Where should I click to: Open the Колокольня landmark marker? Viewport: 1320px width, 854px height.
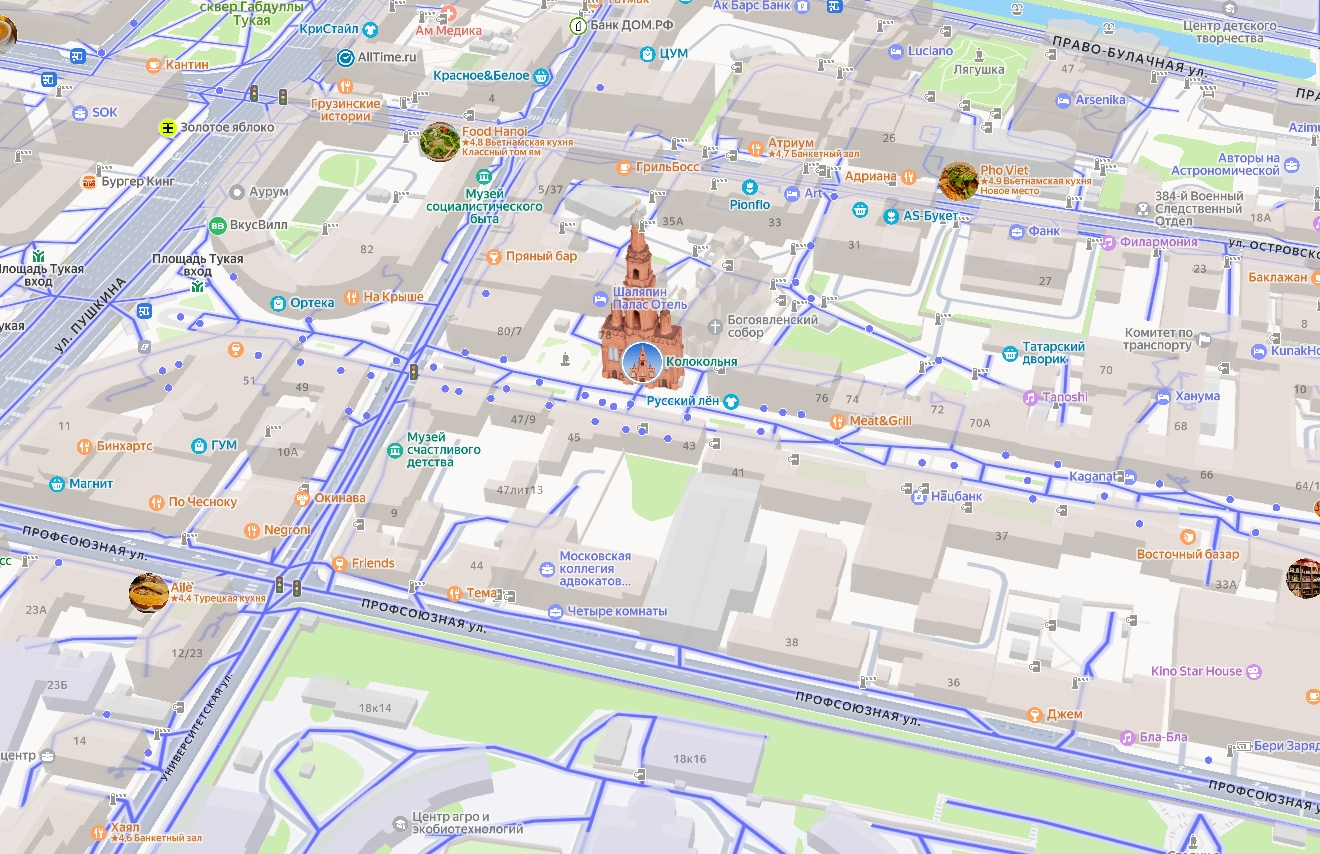(x=642, y=362)
